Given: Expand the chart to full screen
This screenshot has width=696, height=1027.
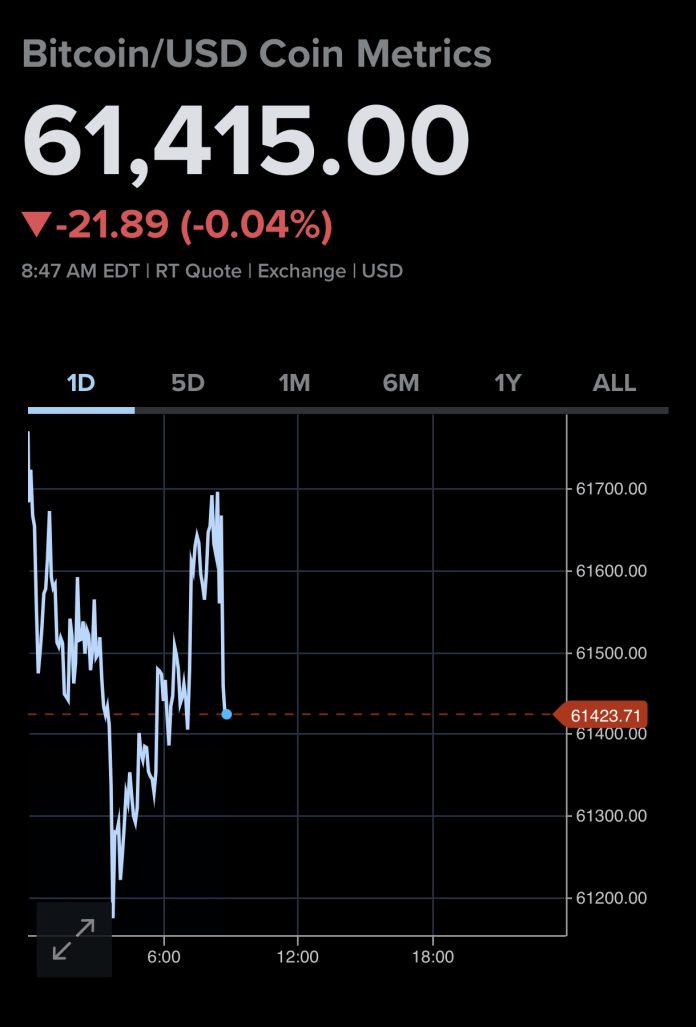Looking at the screenshot, I should pos(73,939).
